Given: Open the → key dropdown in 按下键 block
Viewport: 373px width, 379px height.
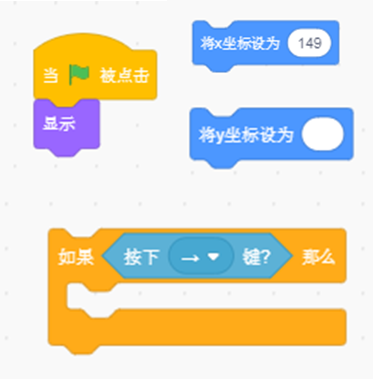Looking at the screenshot, I should tap(200, 256).
